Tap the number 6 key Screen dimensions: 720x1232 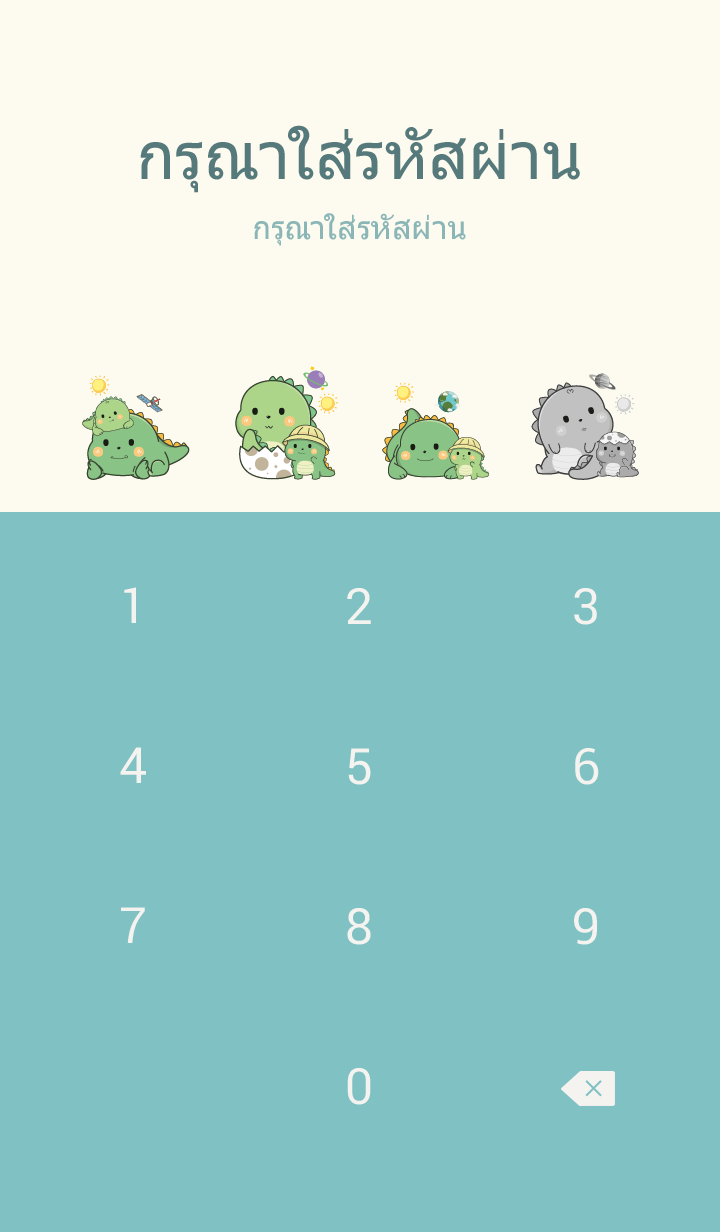(585, 766)
